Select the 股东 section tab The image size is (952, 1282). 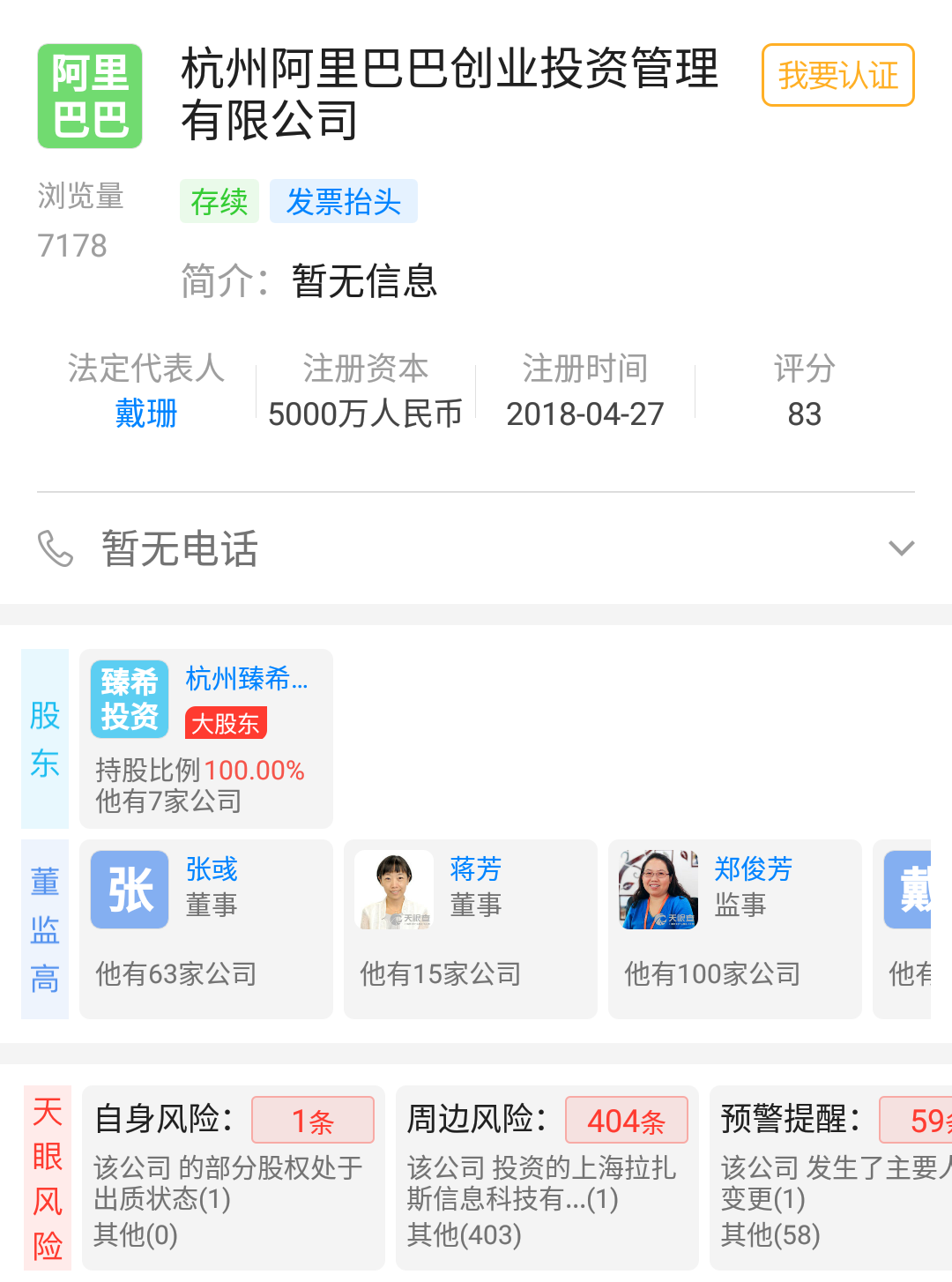[44, 741]
